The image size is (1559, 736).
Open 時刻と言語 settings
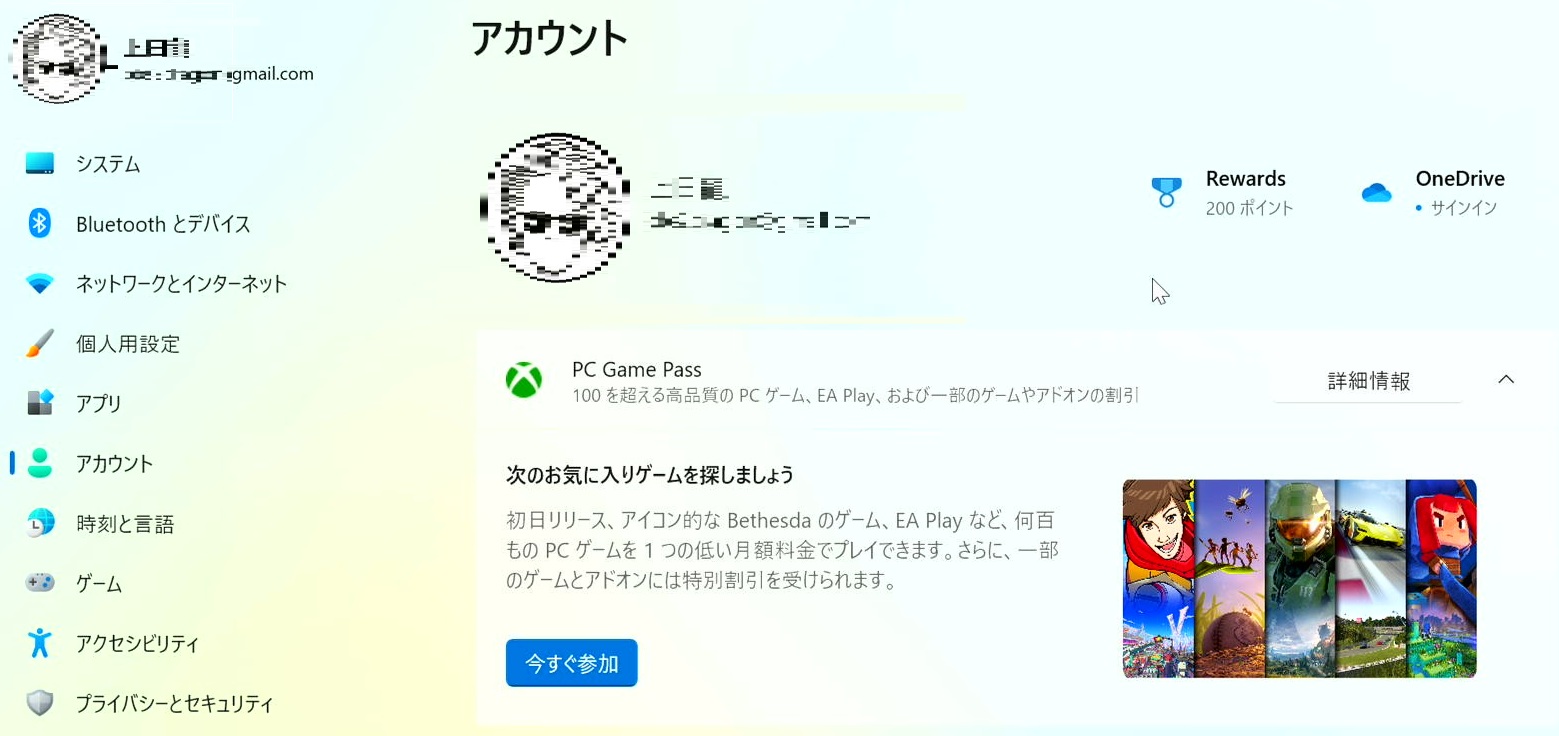[x=125, y=524]
